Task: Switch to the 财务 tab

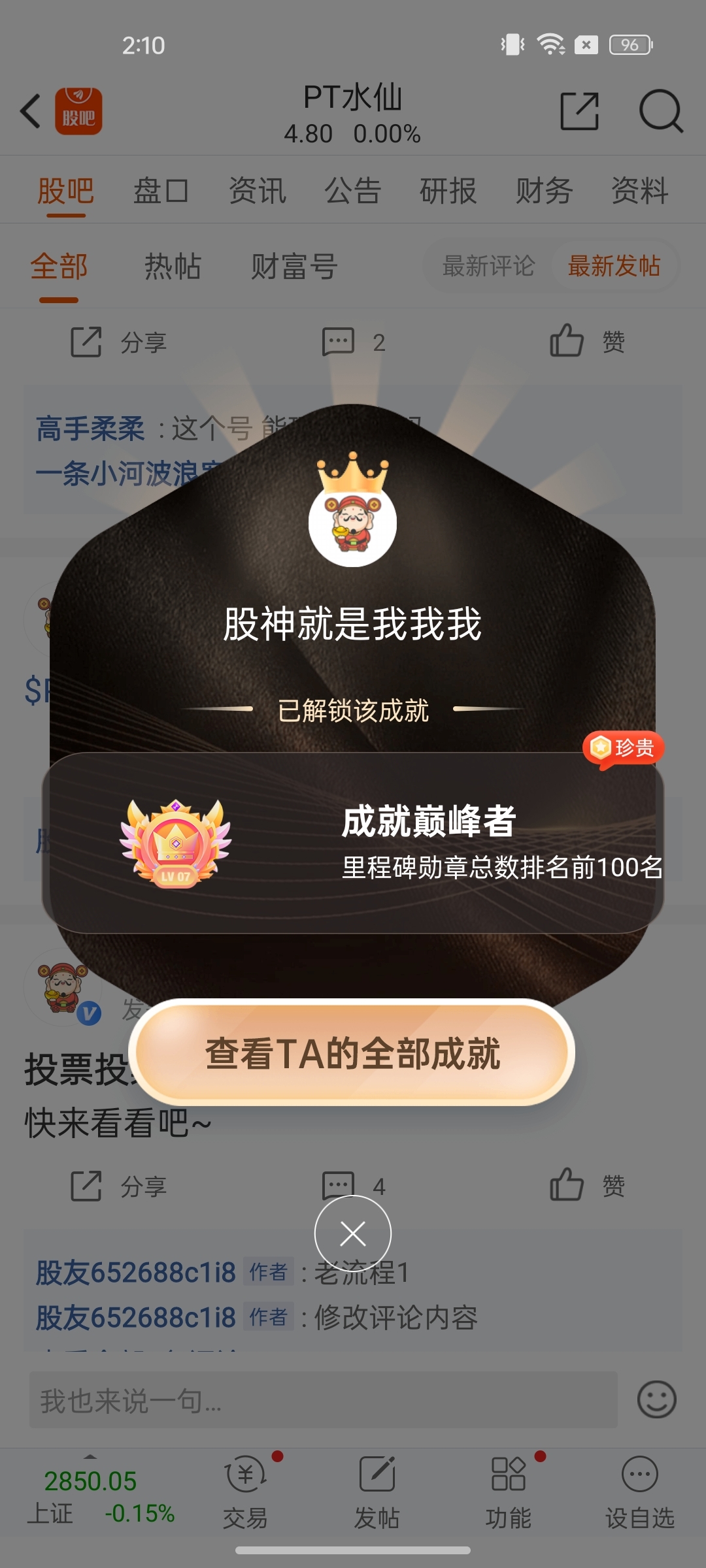Action: coord(544,191)
